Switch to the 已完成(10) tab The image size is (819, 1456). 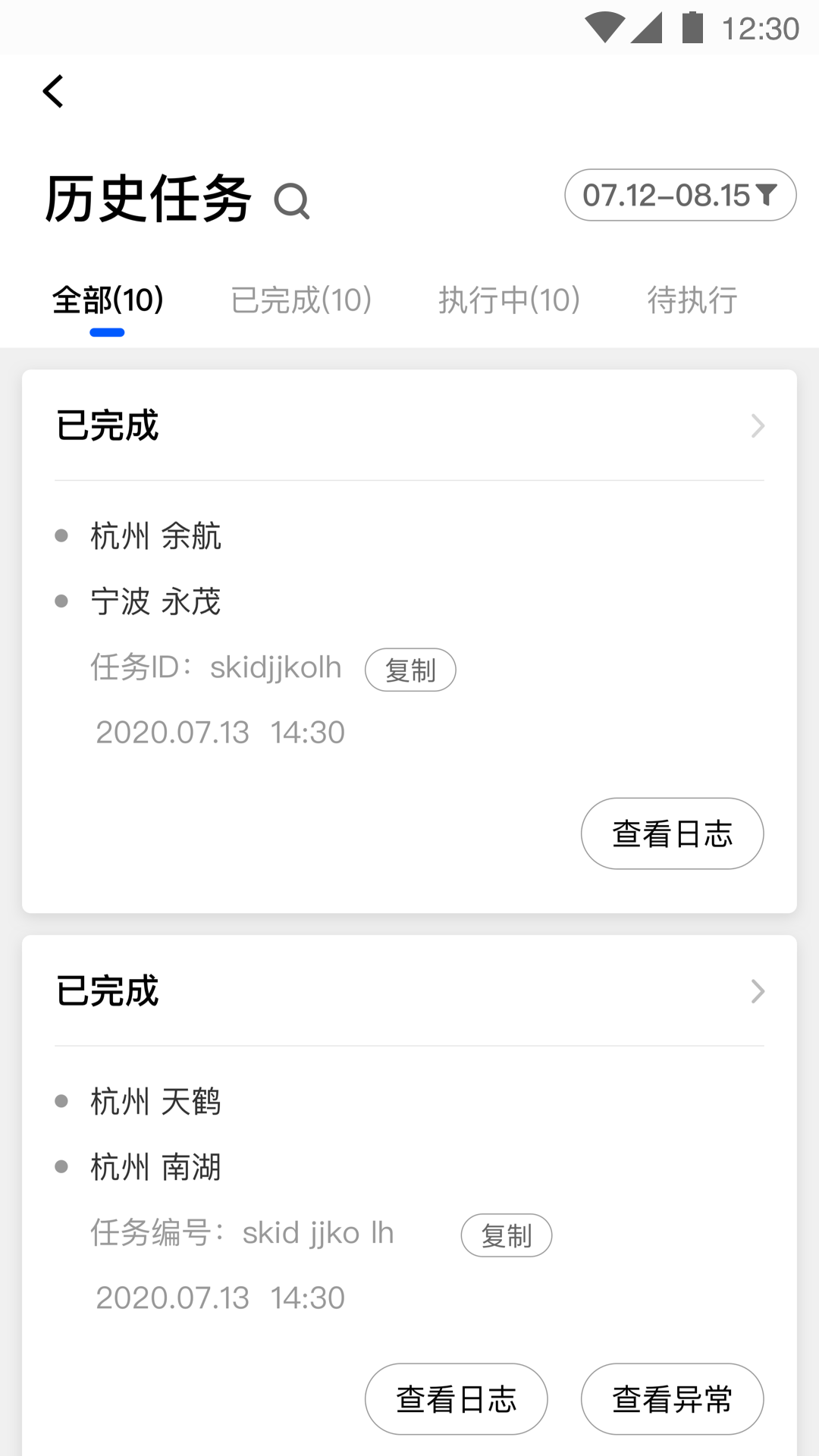[x=301, y=300]
